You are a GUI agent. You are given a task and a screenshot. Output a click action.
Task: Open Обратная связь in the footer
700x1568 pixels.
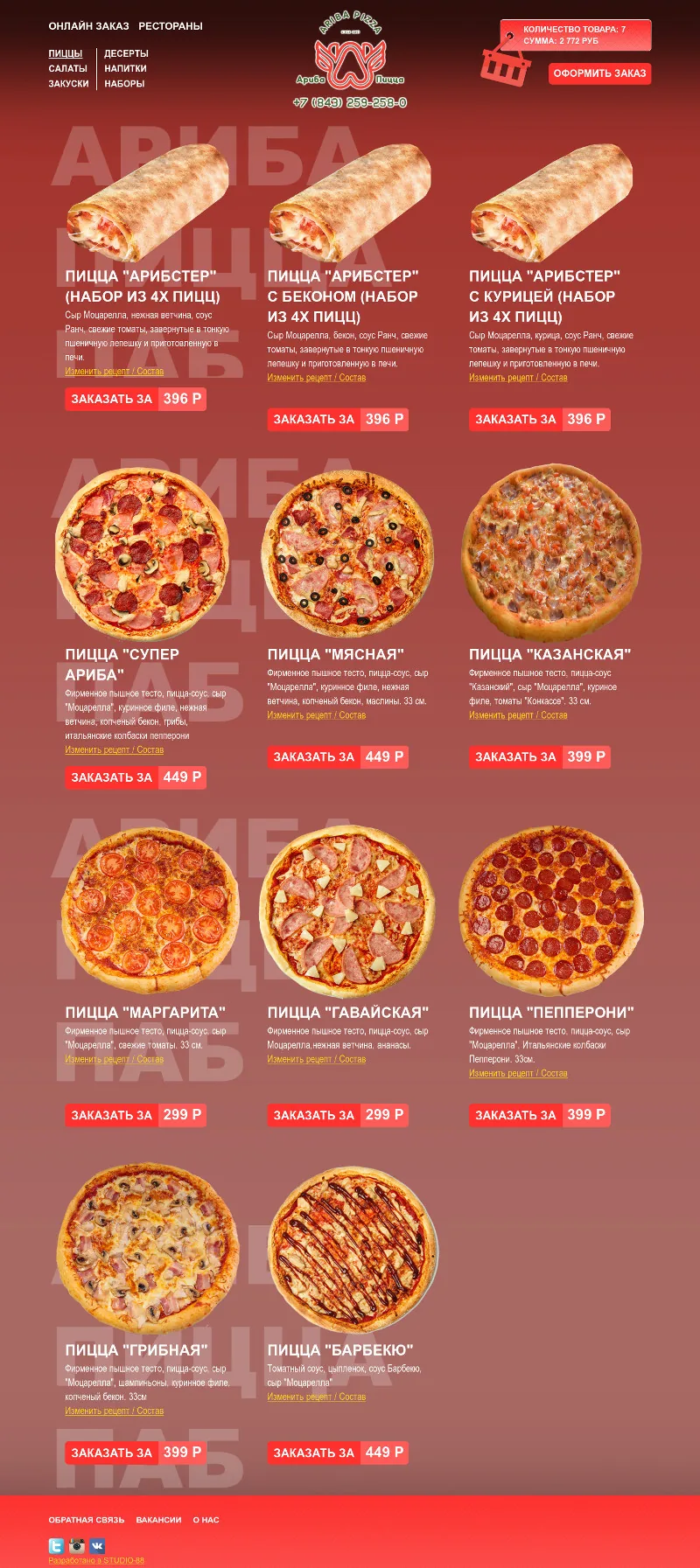(87, 1520)
